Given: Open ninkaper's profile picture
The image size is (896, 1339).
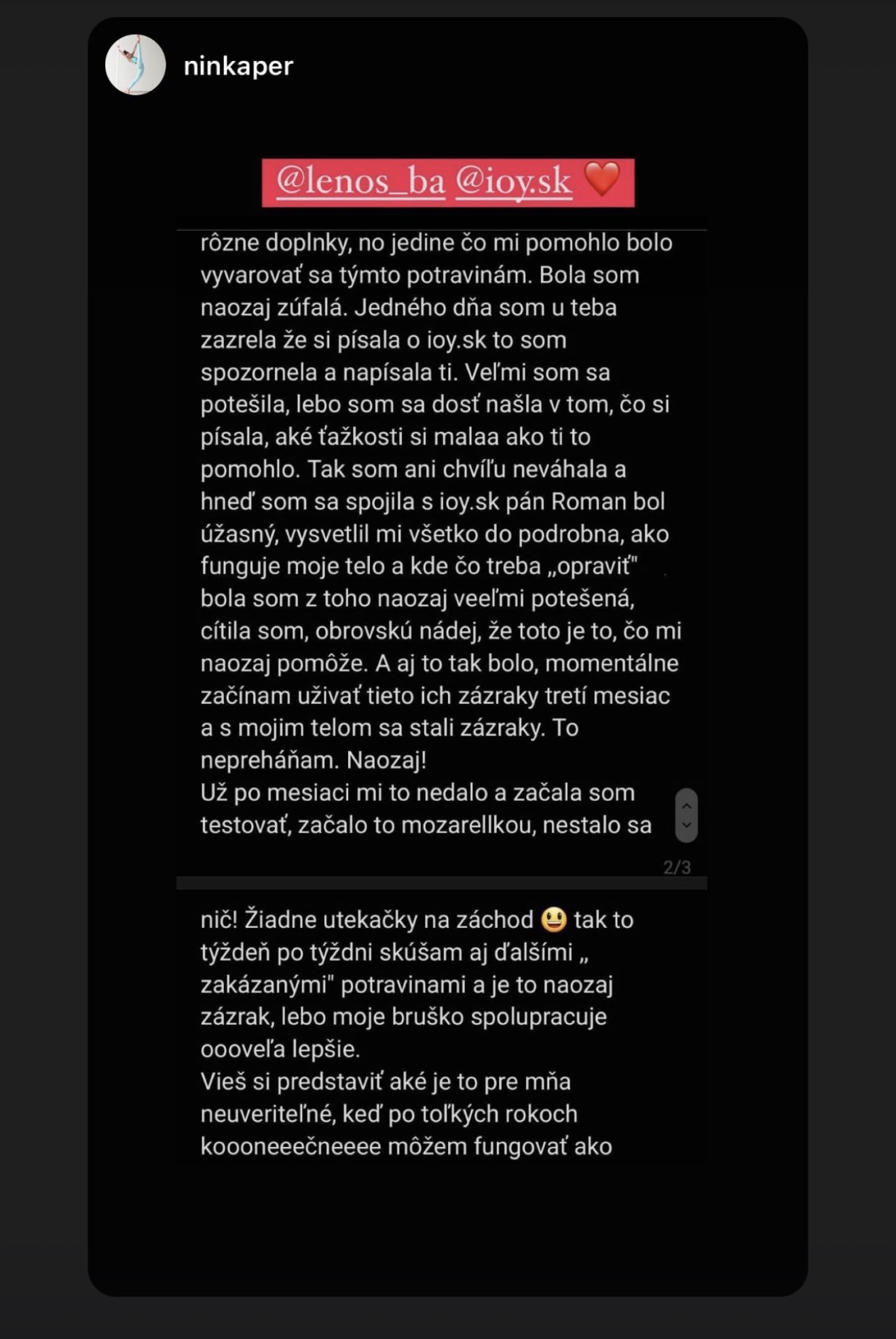Looking at the screenshot, I should tap(135, 65).
